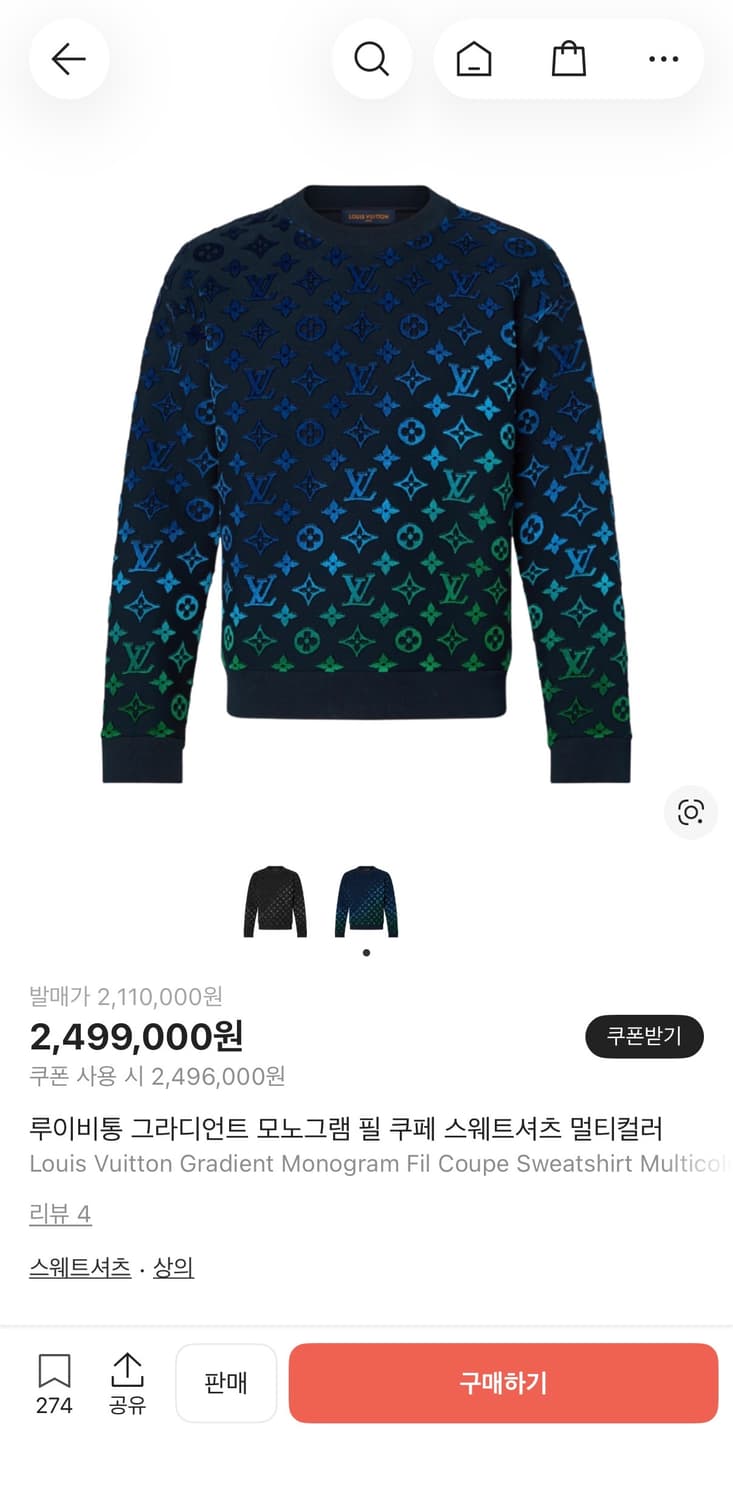The height and width of the screenshot is (1500, 733).
Task: Go to the home screen icon
Action: pos(474,59)
